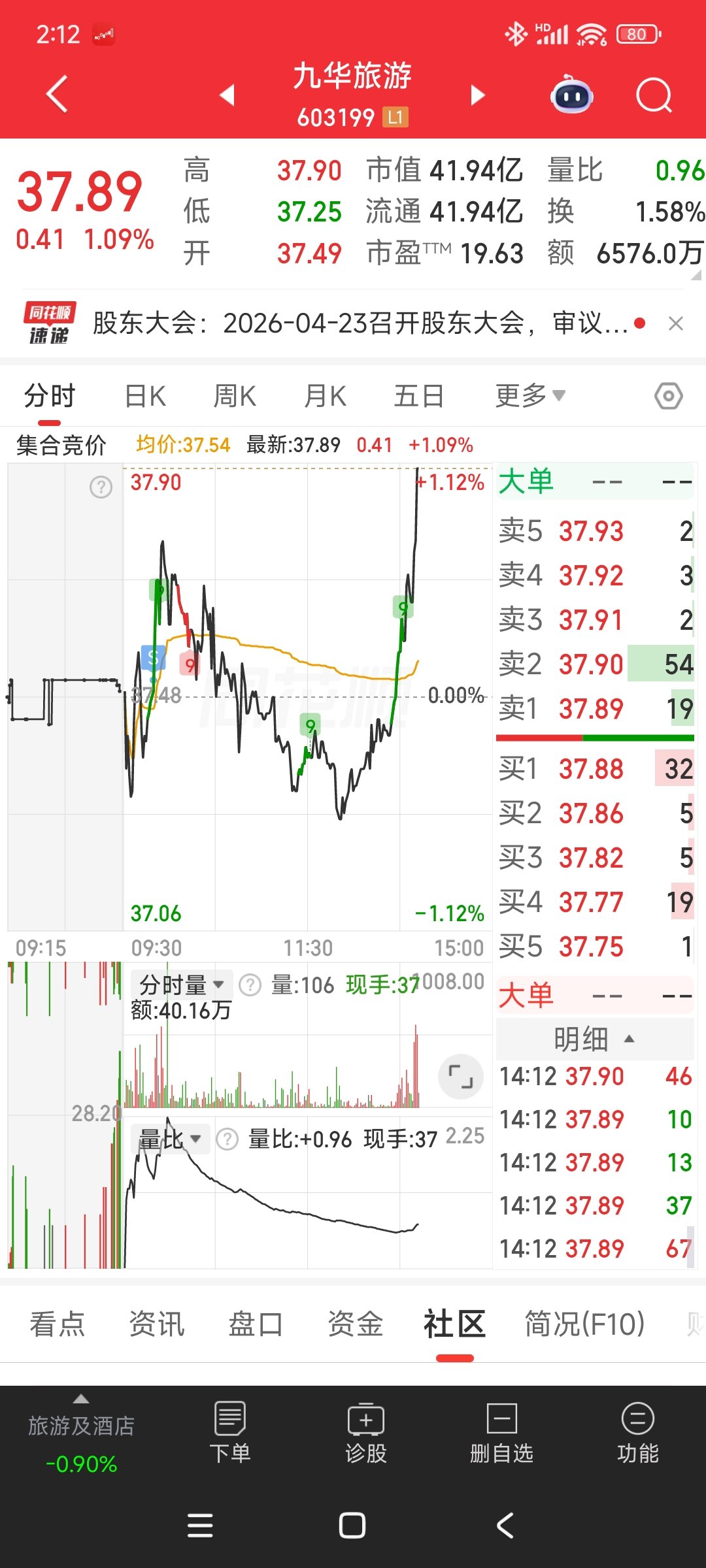This screenshot has height=1568, width=706.
Task: Expand the chart to fullscreen
Action: [460, 1076]
